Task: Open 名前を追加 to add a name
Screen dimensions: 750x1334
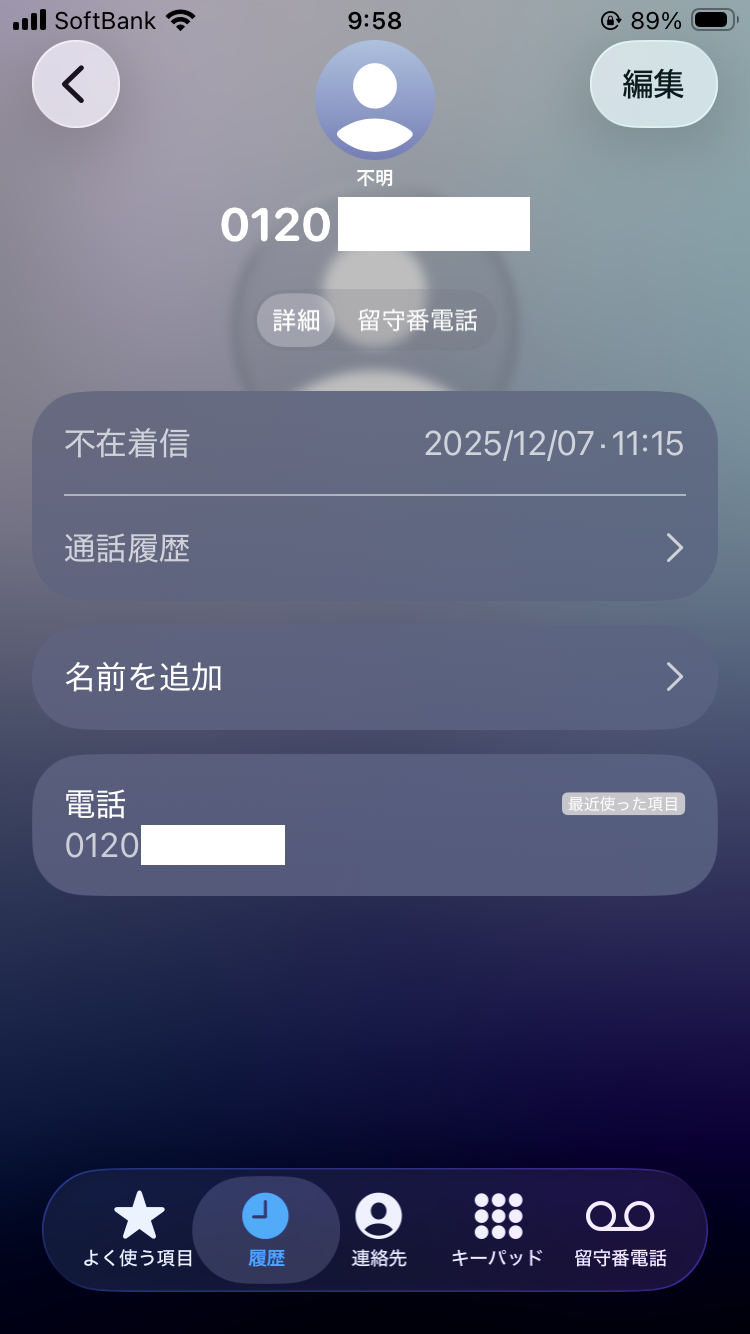Action: click(x=375, y=678)
